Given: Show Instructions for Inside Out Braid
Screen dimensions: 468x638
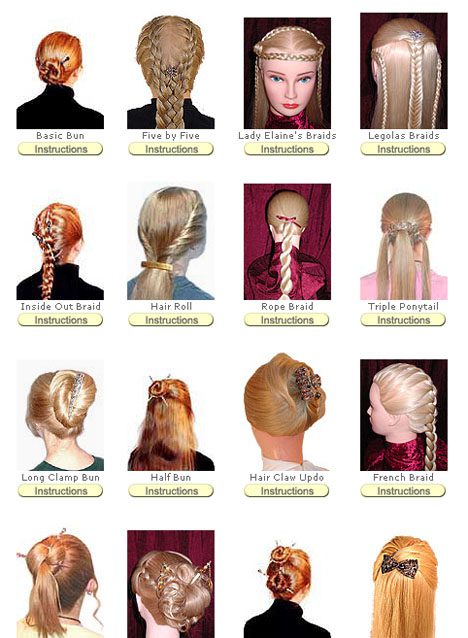Looking at the screenshot, I should point(60,320).
